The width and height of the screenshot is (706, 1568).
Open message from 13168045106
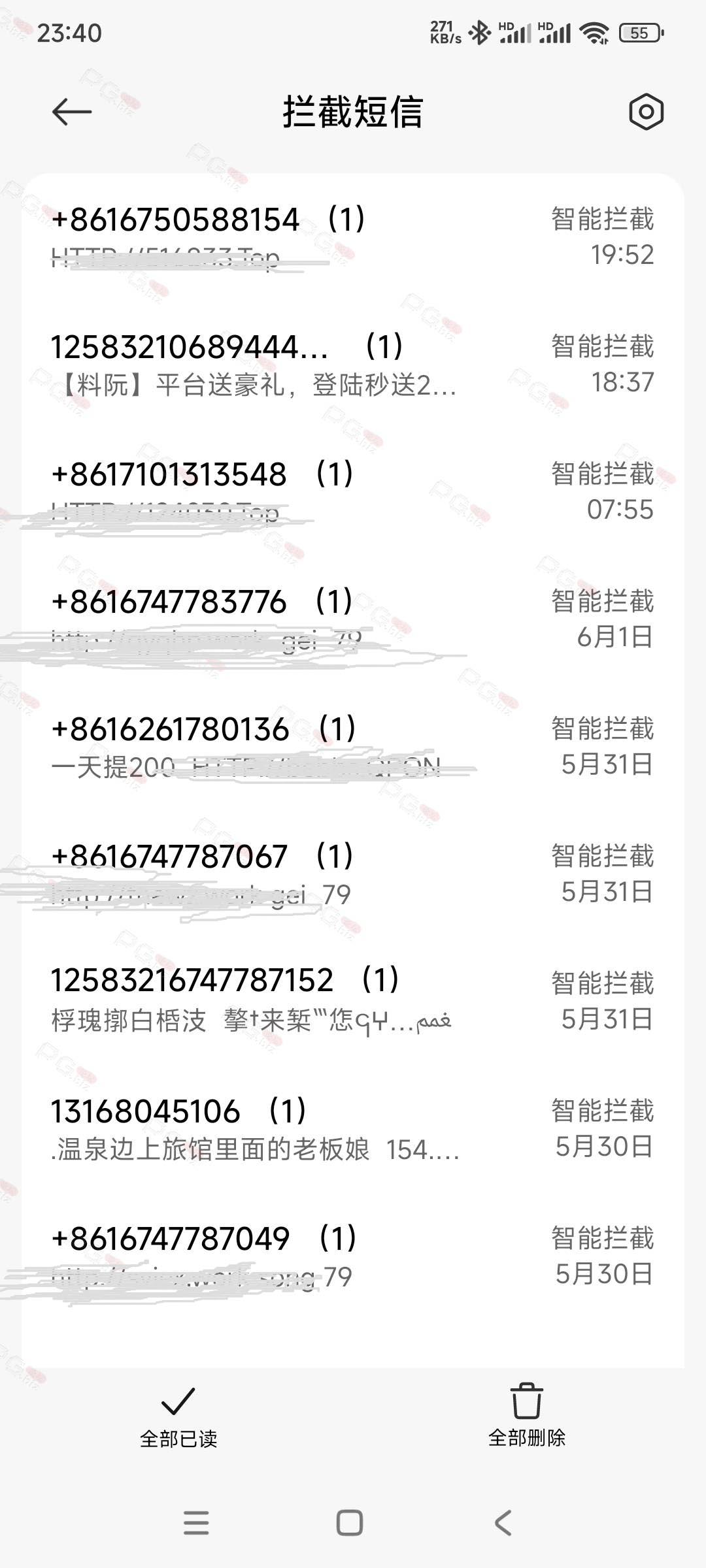pyautogui.click(x=353, y=1129)
